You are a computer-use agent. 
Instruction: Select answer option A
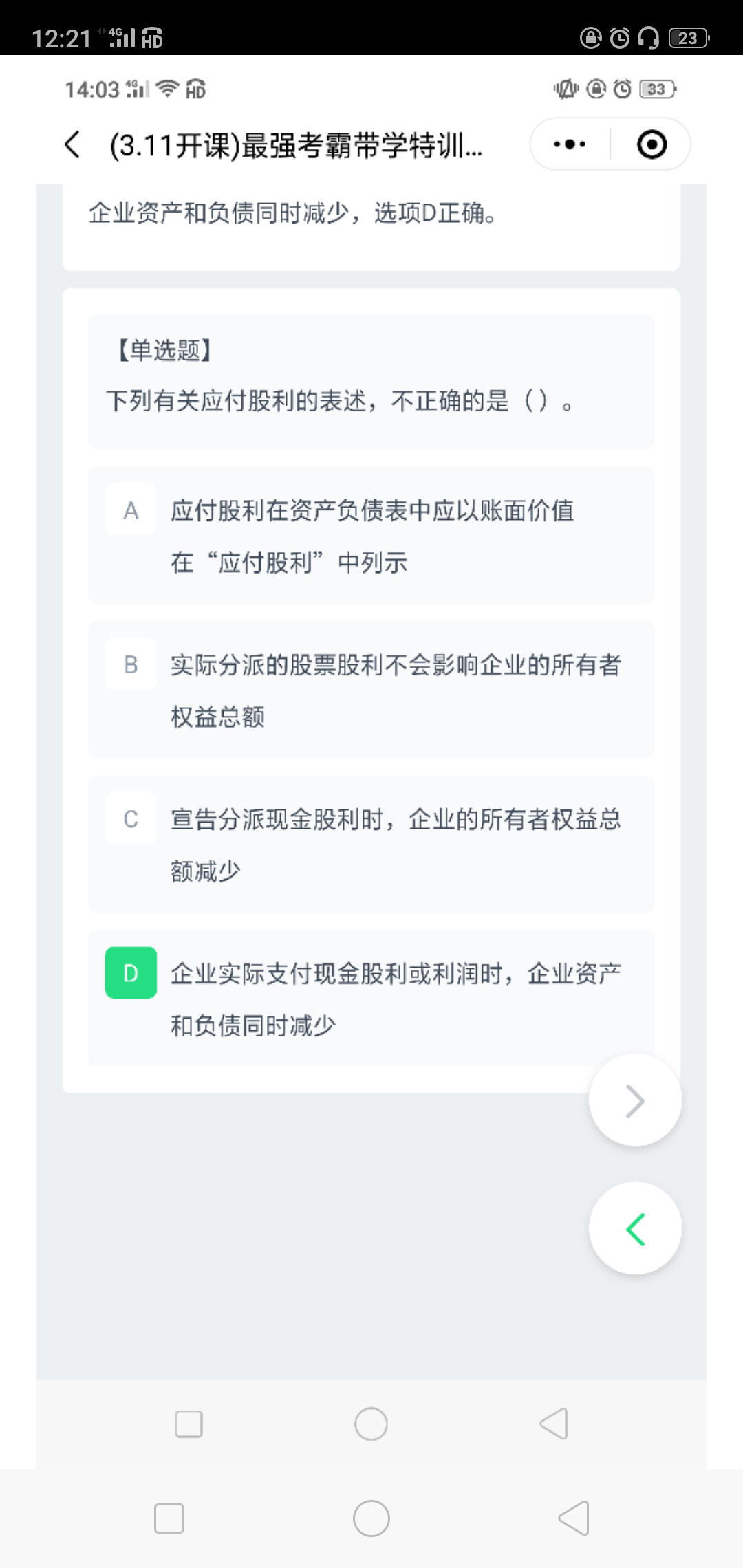point(371,536)
